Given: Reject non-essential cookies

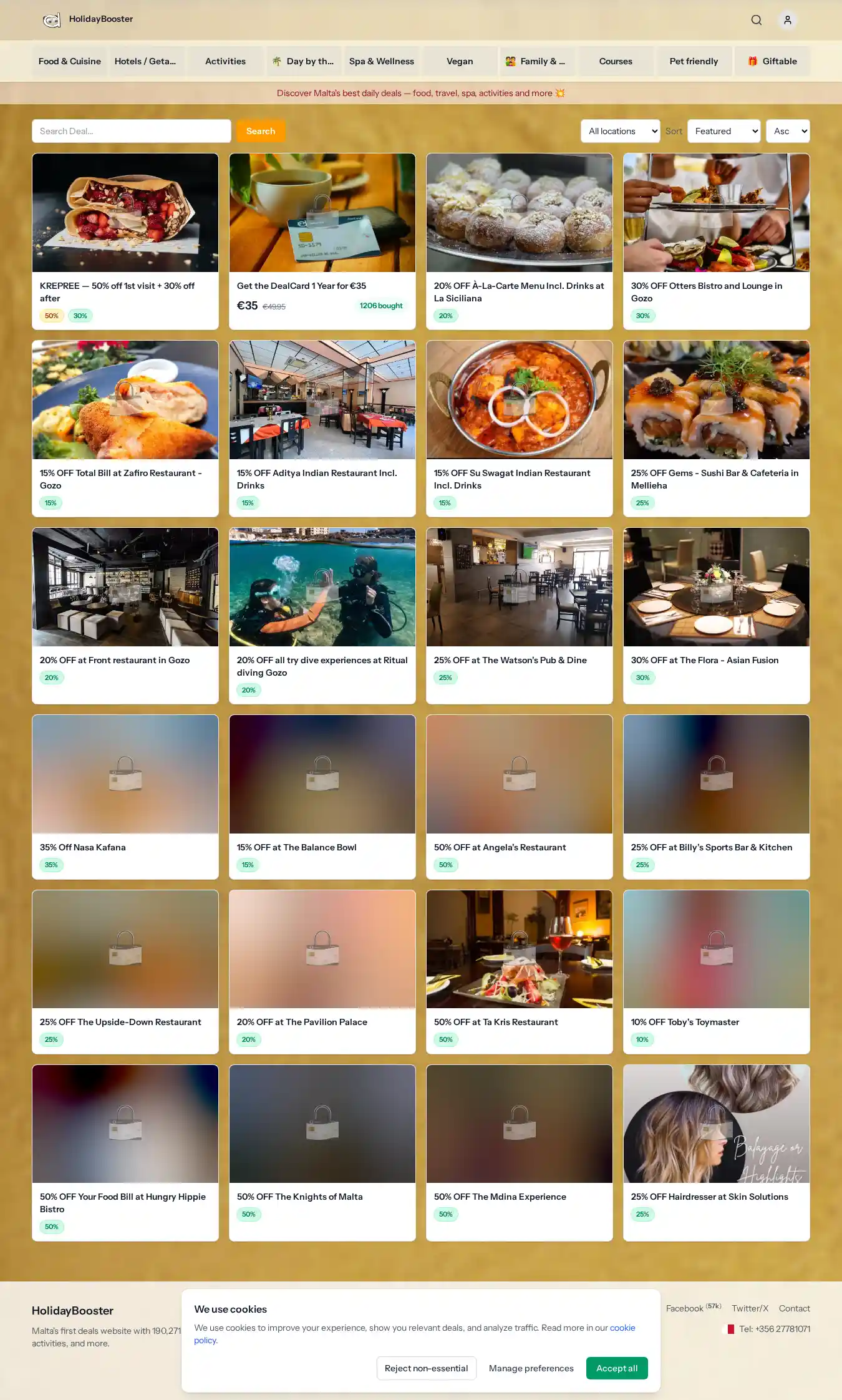Looking at the screenshot, I should point(426,1368).
